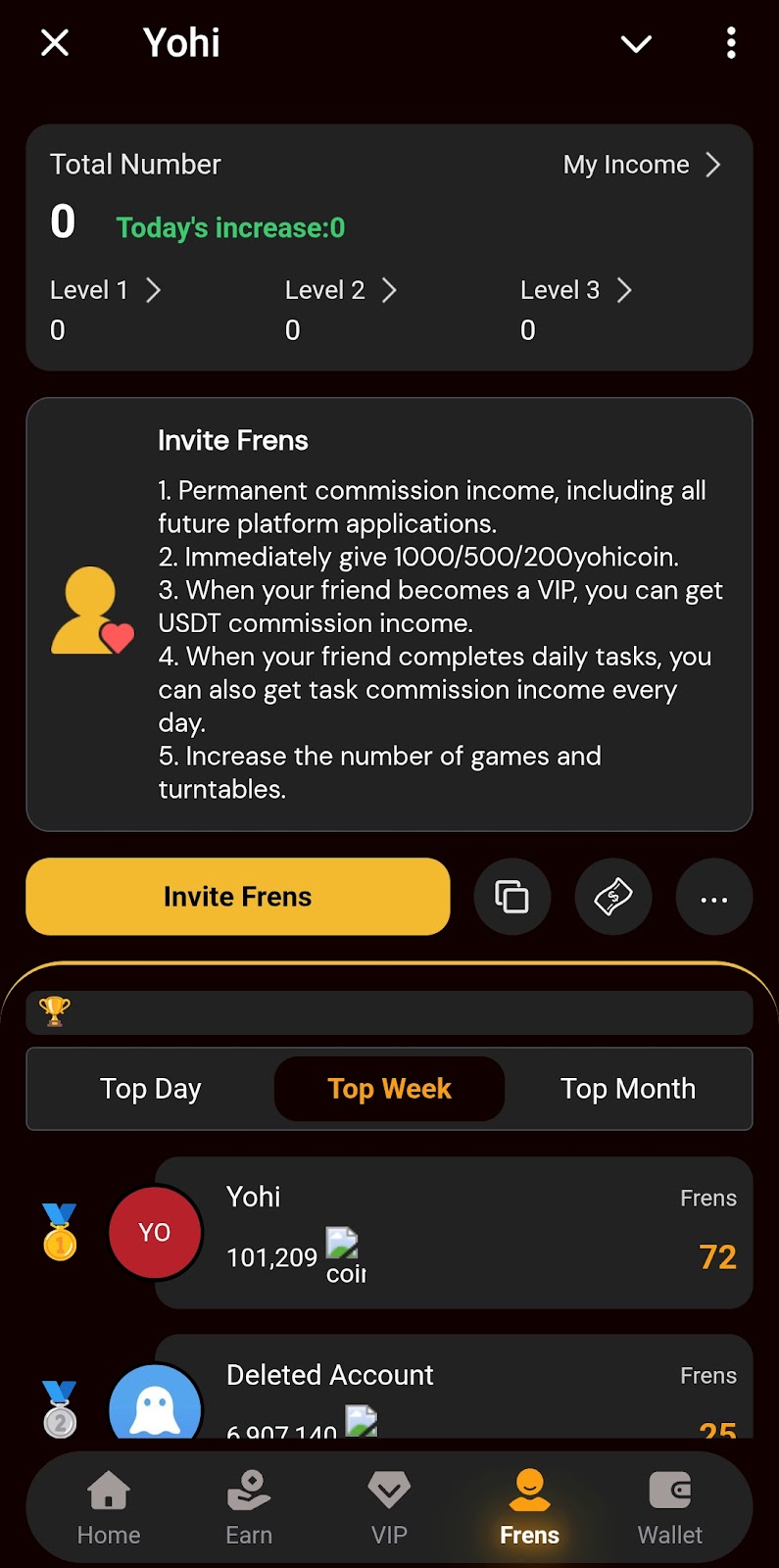The width and height of the screenshot is (779, 1568).
Task: Open the three-dot overflow menu
Action: tap(731, 43)
